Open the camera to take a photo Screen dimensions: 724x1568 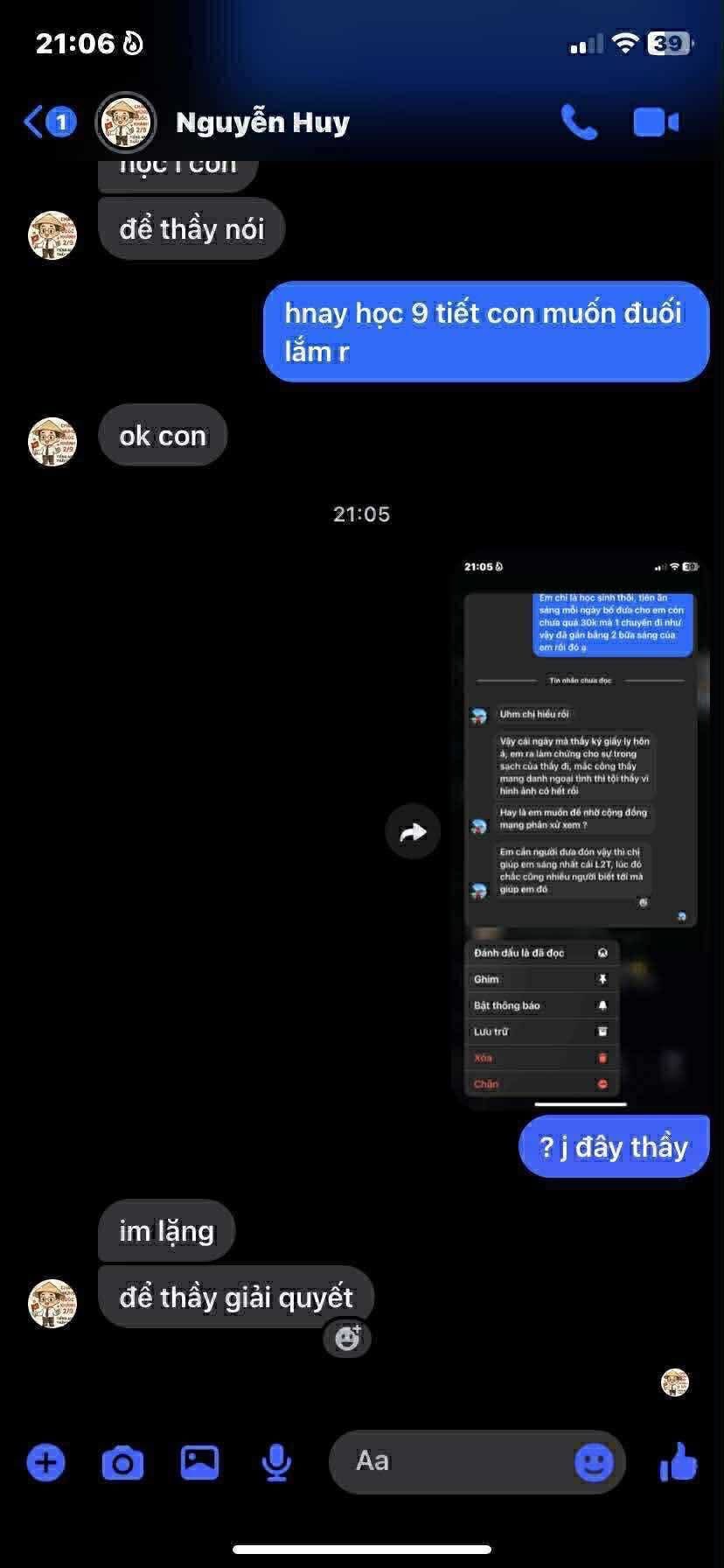click(122, 1462)
